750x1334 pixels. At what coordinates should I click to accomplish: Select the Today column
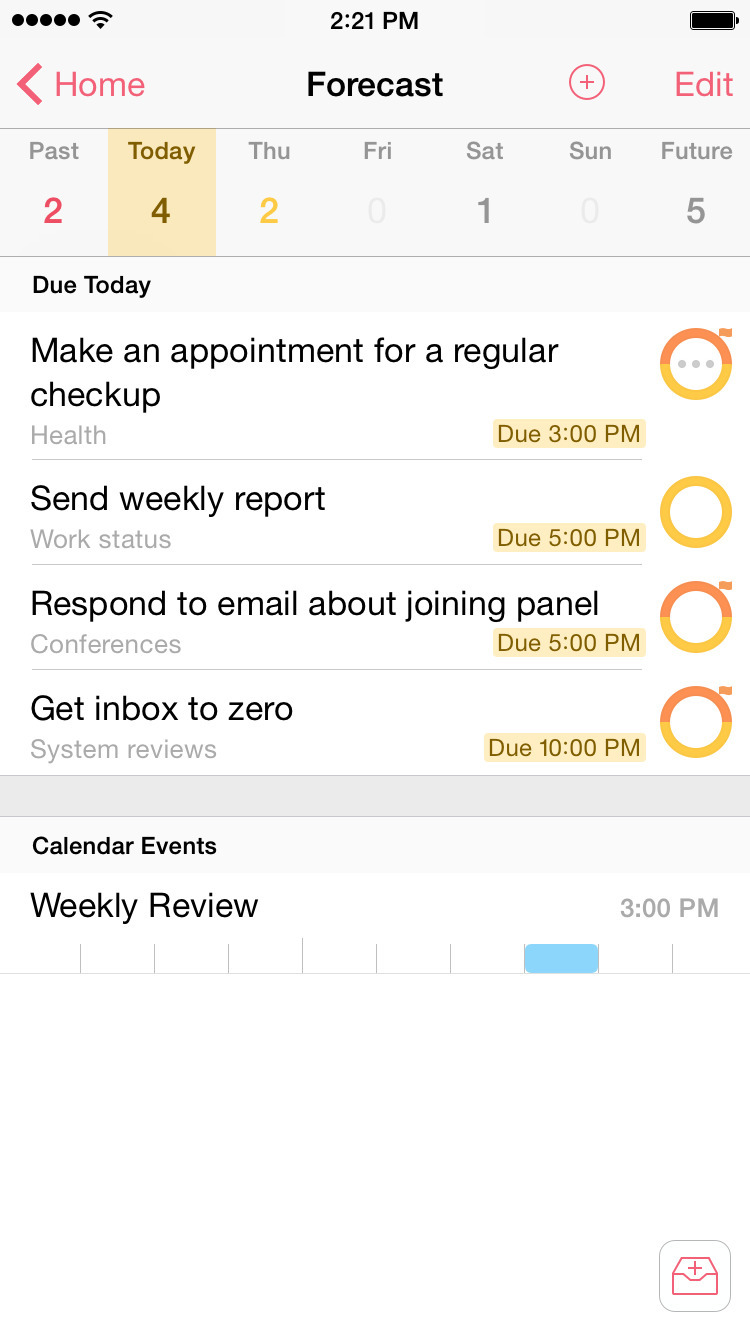point(161,190)
